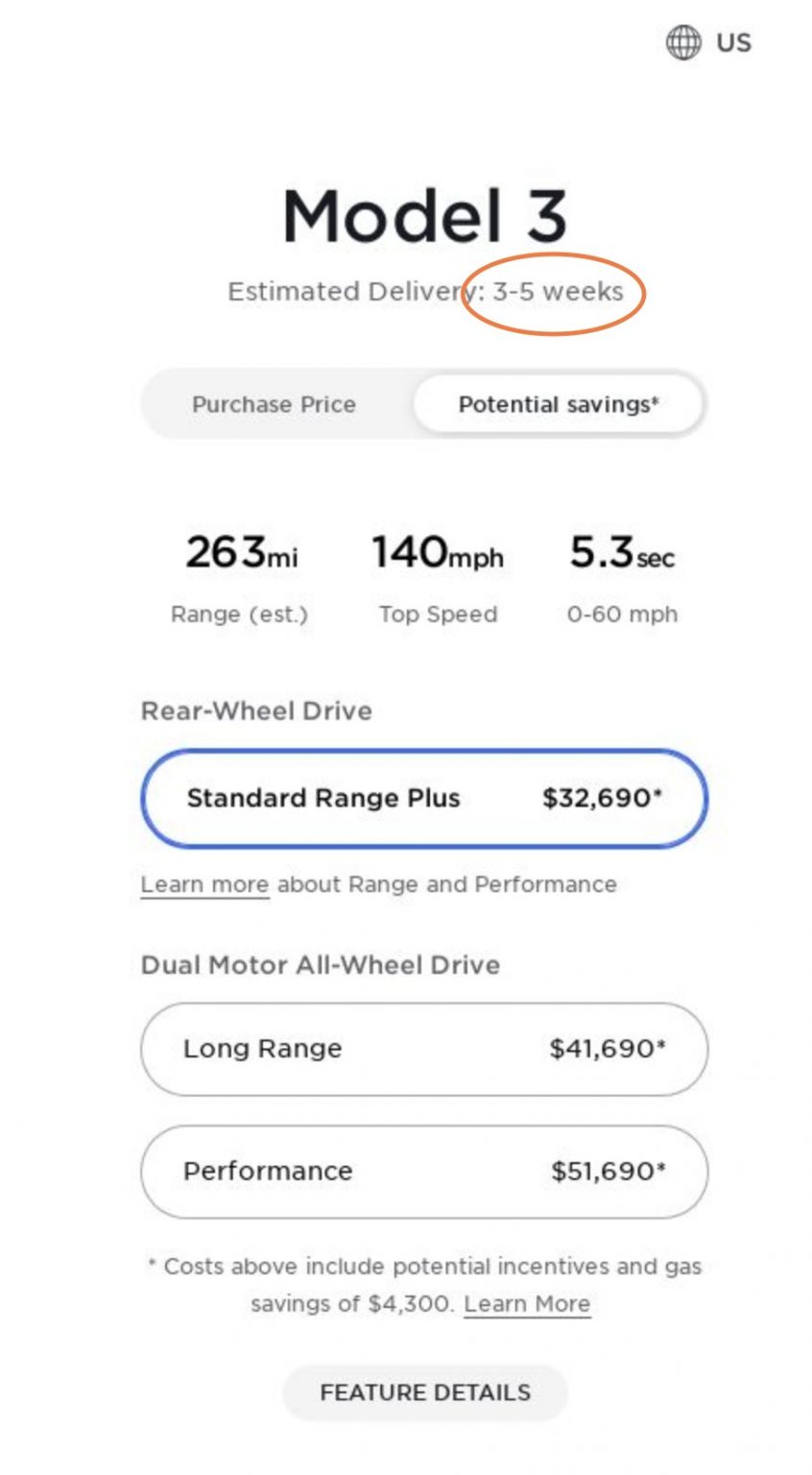Image resolution: width=812 pixels, height=1475 pixels.
Task: Select the Long Range option
Action: tap(424, 1049)
